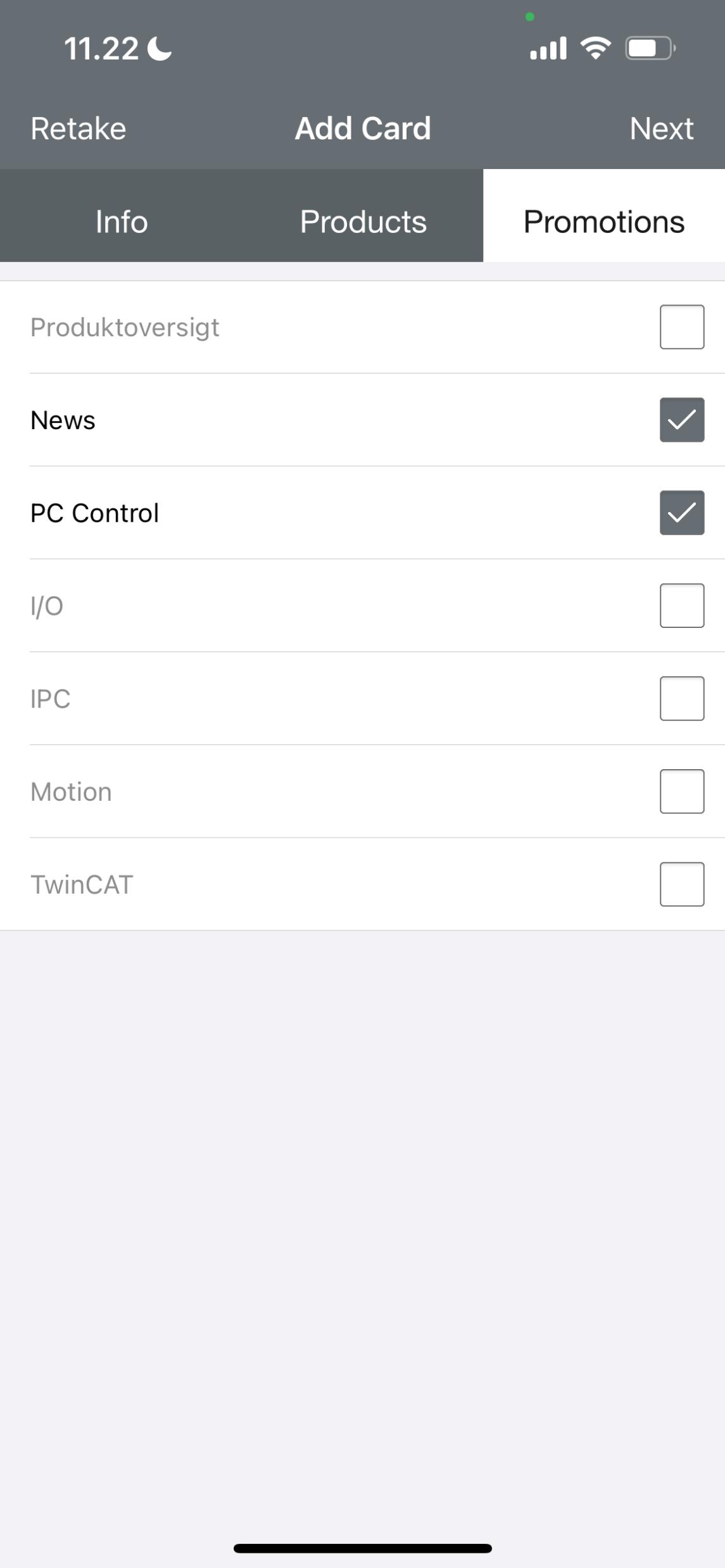Tap Retake to recapture the card
This screenshot has width=725, height=1568.
pyautogui.click(x=78, y=129)
